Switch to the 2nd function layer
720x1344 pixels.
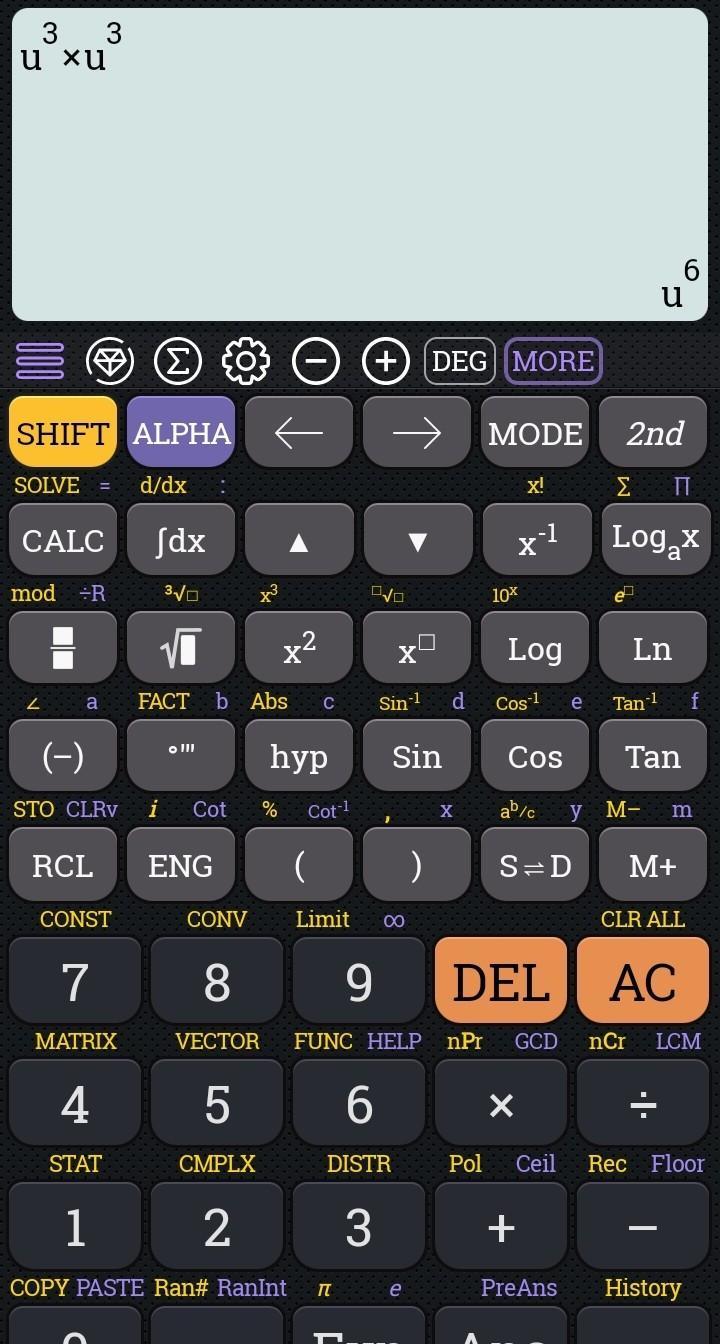(654, 433)
